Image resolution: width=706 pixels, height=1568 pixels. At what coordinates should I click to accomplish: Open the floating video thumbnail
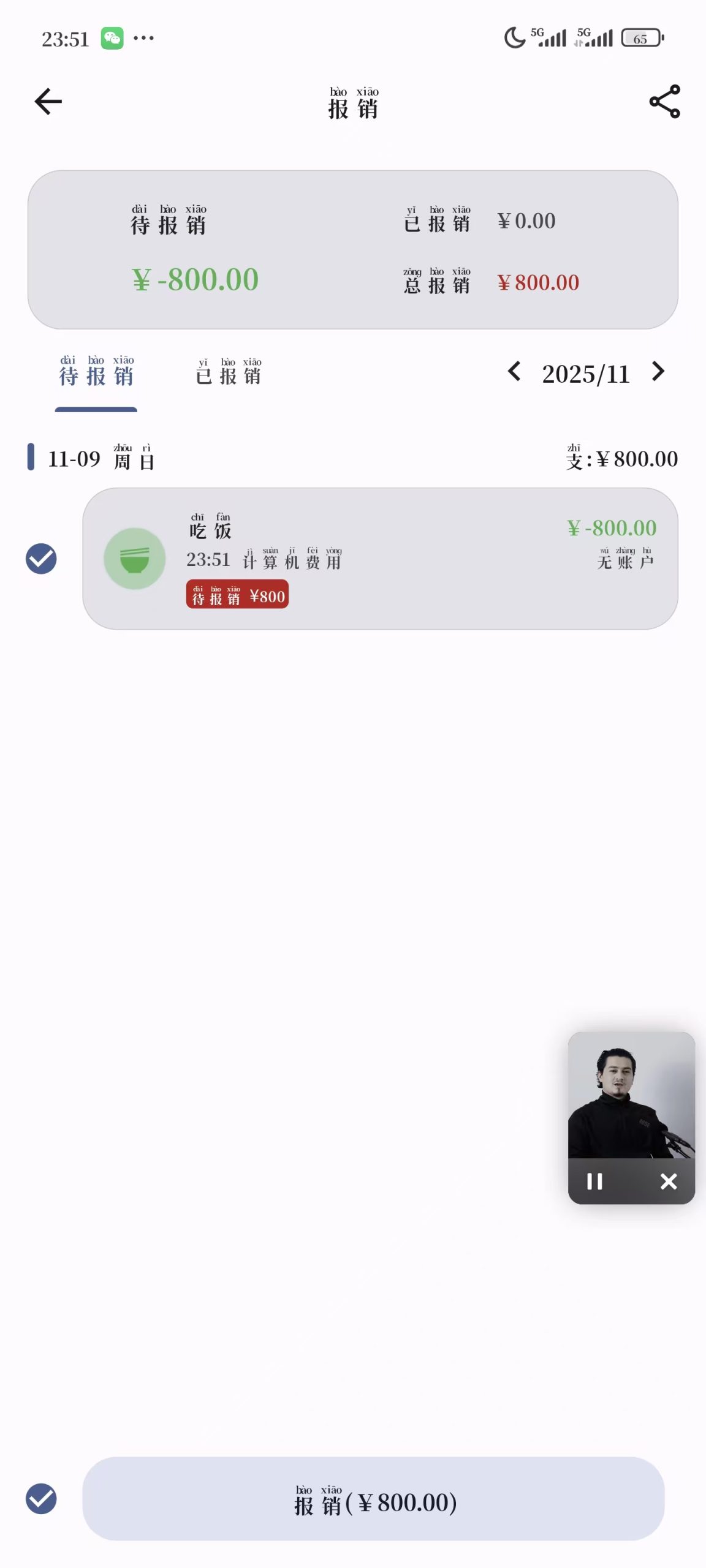pos(631,1095)
